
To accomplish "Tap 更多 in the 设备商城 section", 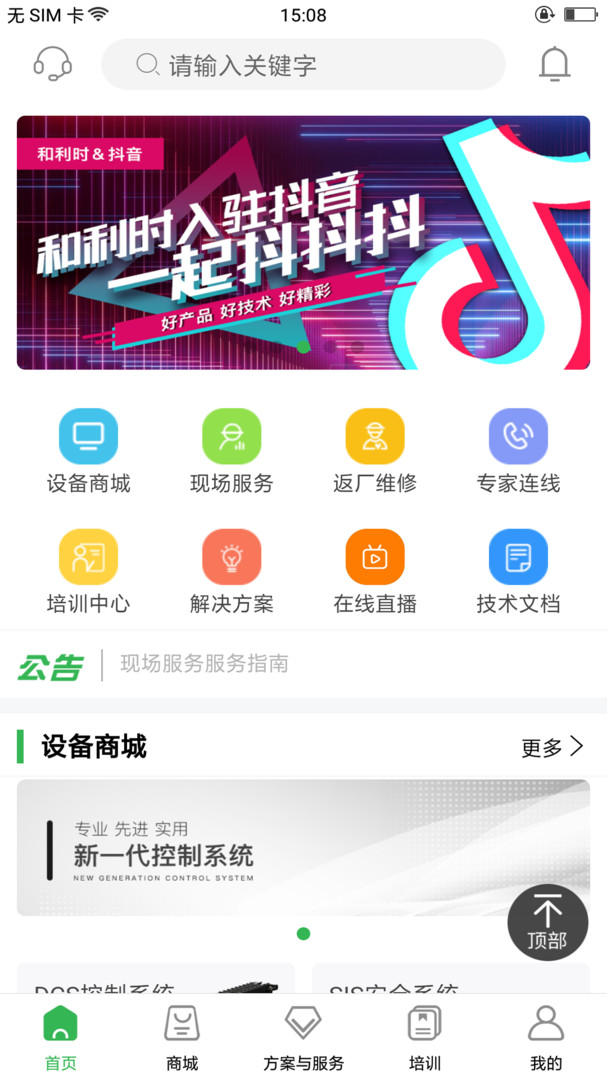I will [x=551, y=747].
